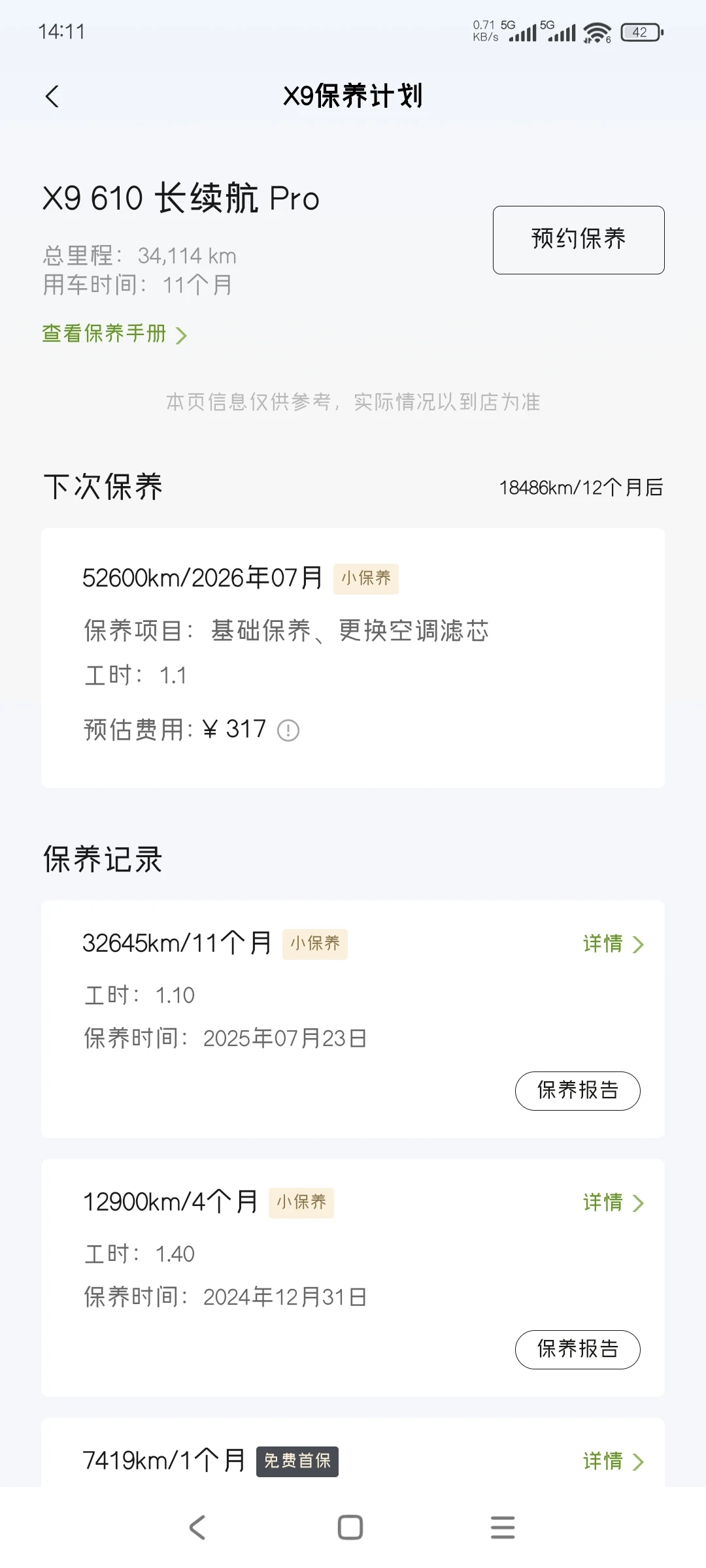View 保养报告 for the 2024年12月31日 record
706x1568 pixels.
(578, 1349)
